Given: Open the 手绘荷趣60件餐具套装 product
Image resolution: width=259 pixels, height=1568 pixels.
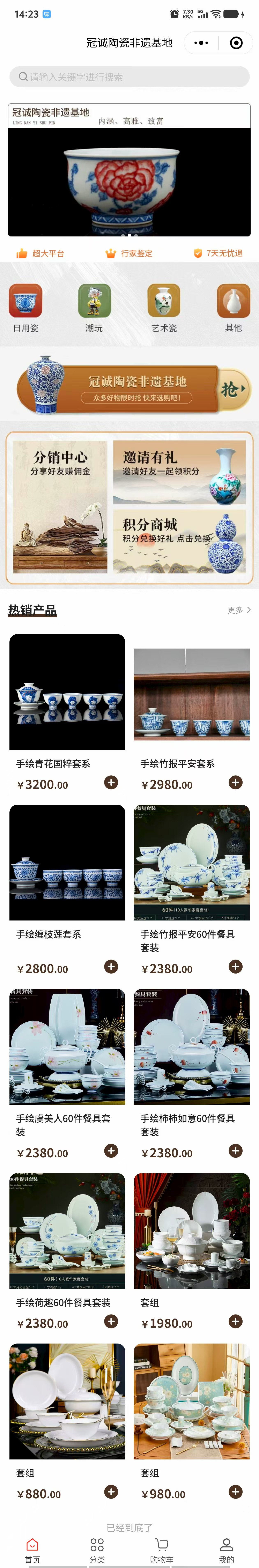Looking at the screenshot, I should [67, 1231].
